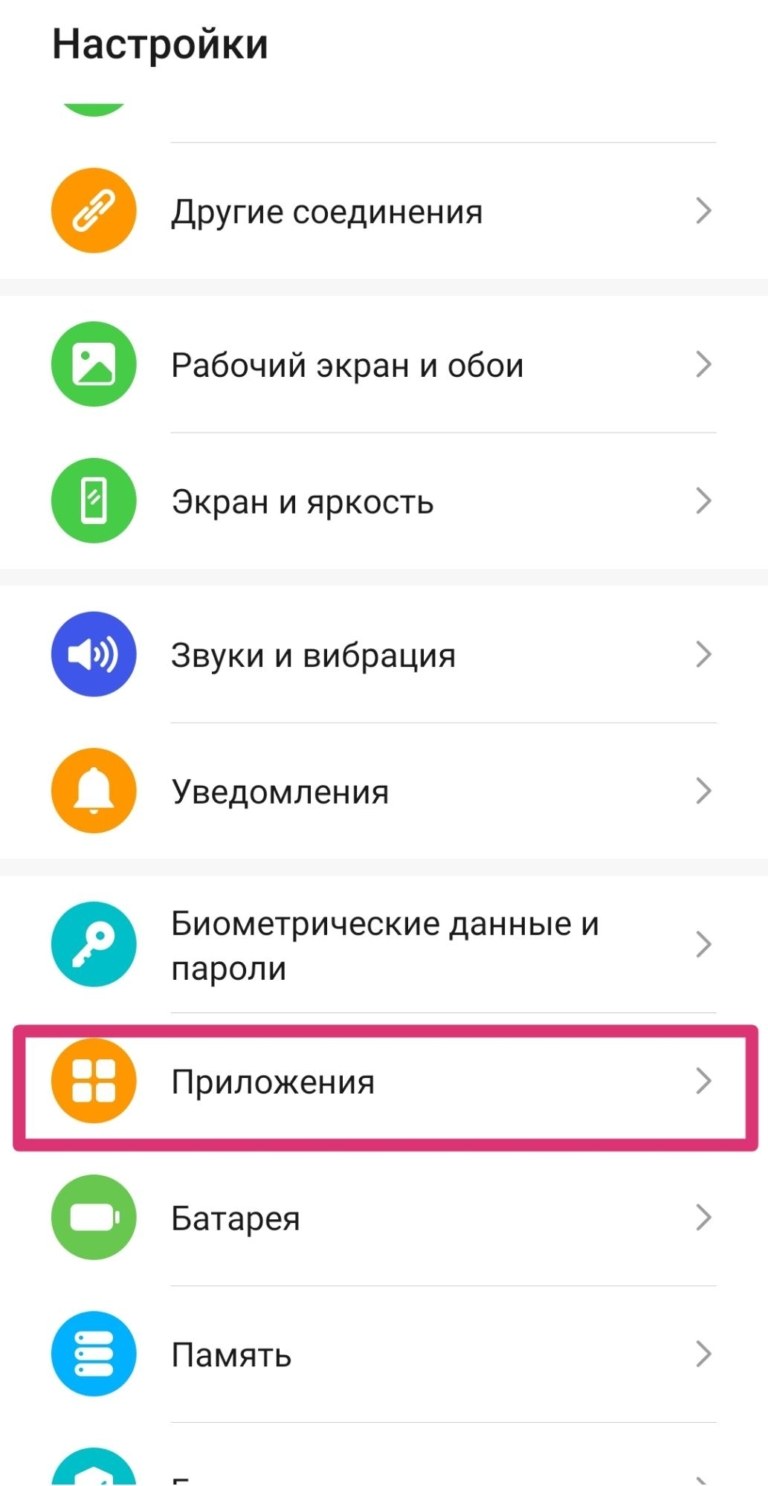The height and width of the screenshot is (1486, 768).
Task: Open Рабочий экран и обои
Action: click(384, 365)
